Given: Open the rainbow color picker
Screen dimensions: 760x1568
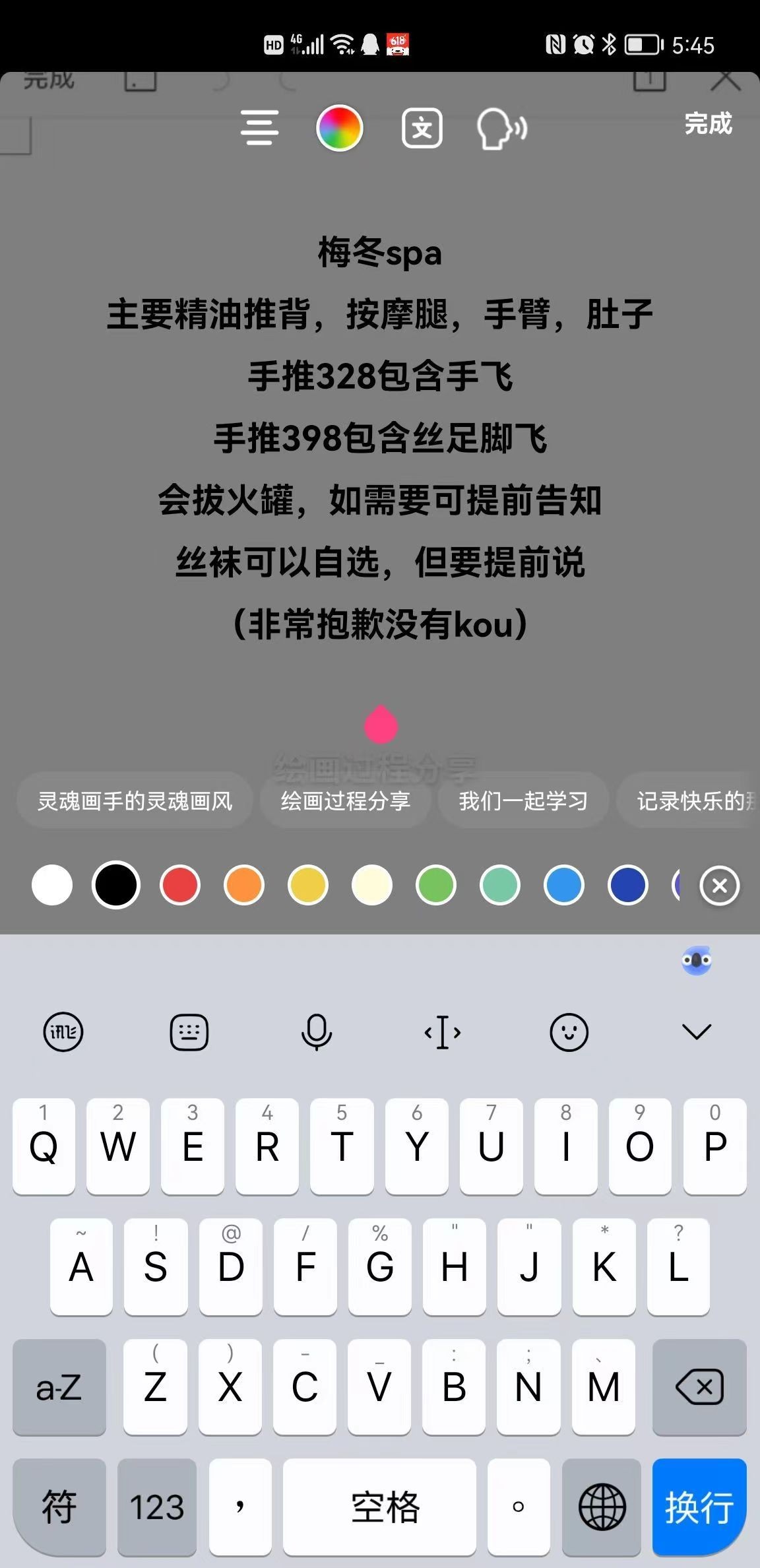Looking at the screenshot, I should [339, 128].
